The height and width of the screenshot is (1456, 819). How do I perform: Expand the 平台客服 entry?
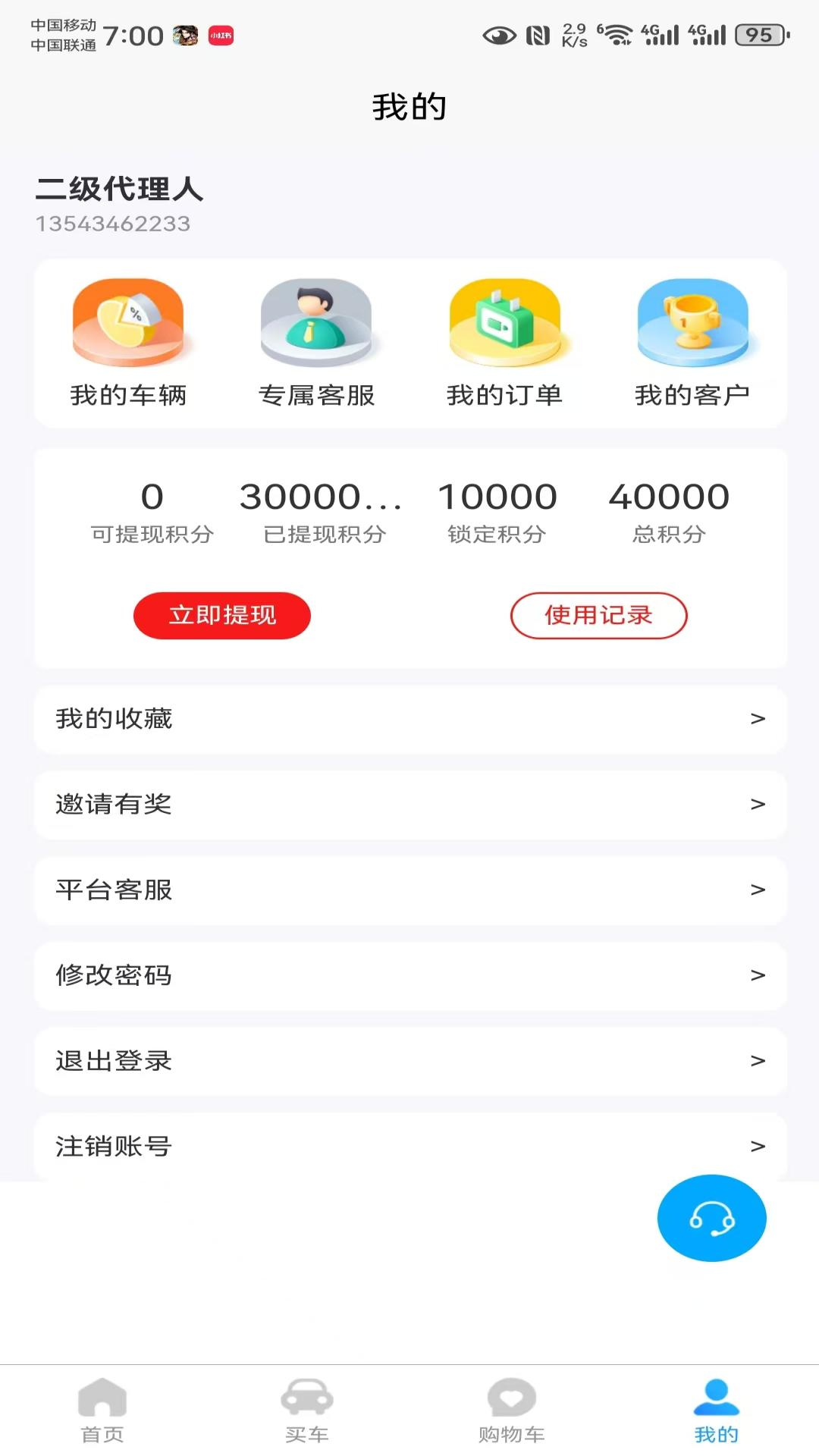[x=756, y=891]
